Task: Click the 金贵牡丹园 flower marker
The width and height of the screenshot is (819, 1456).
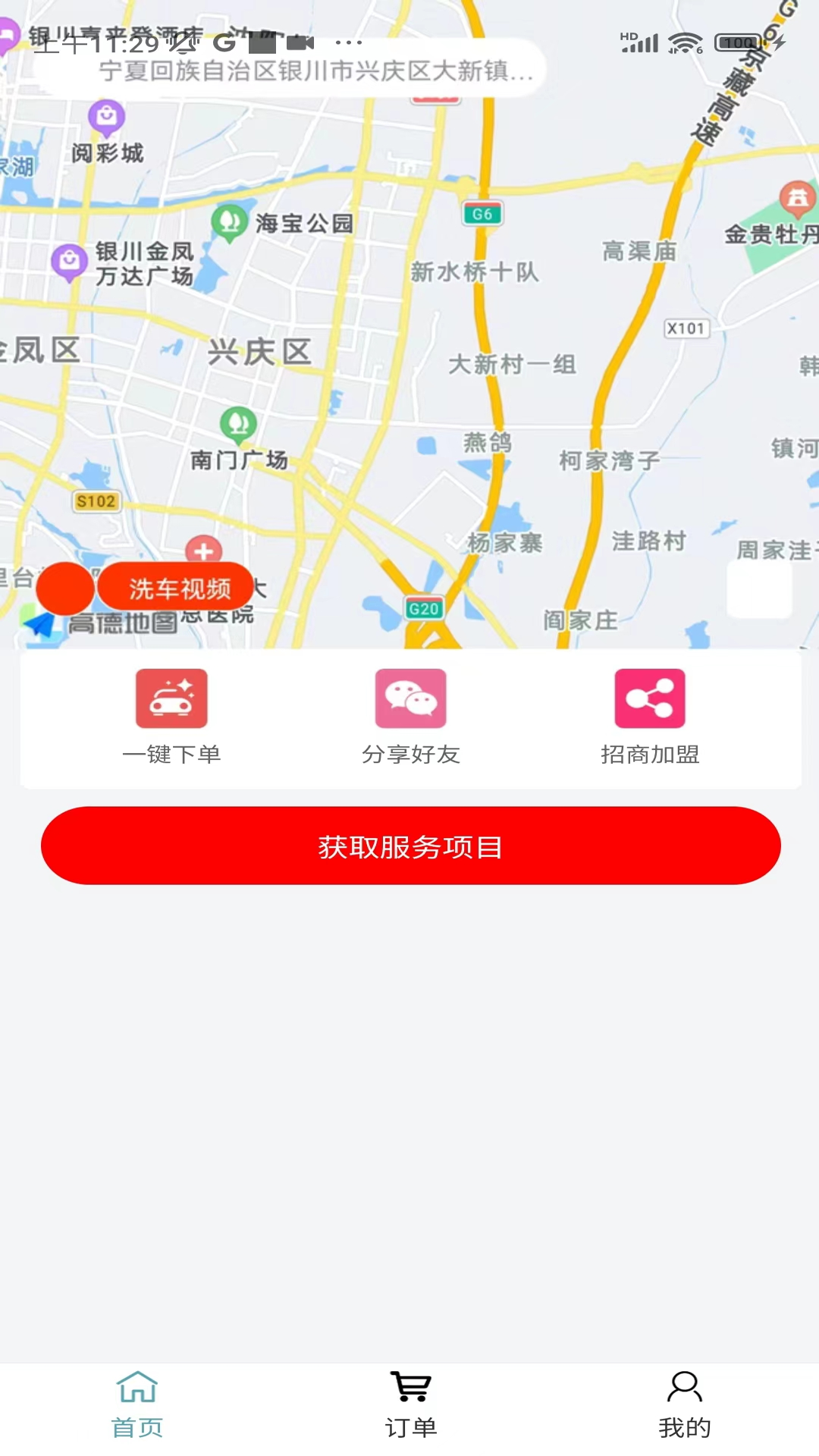Action: (796, 197)
